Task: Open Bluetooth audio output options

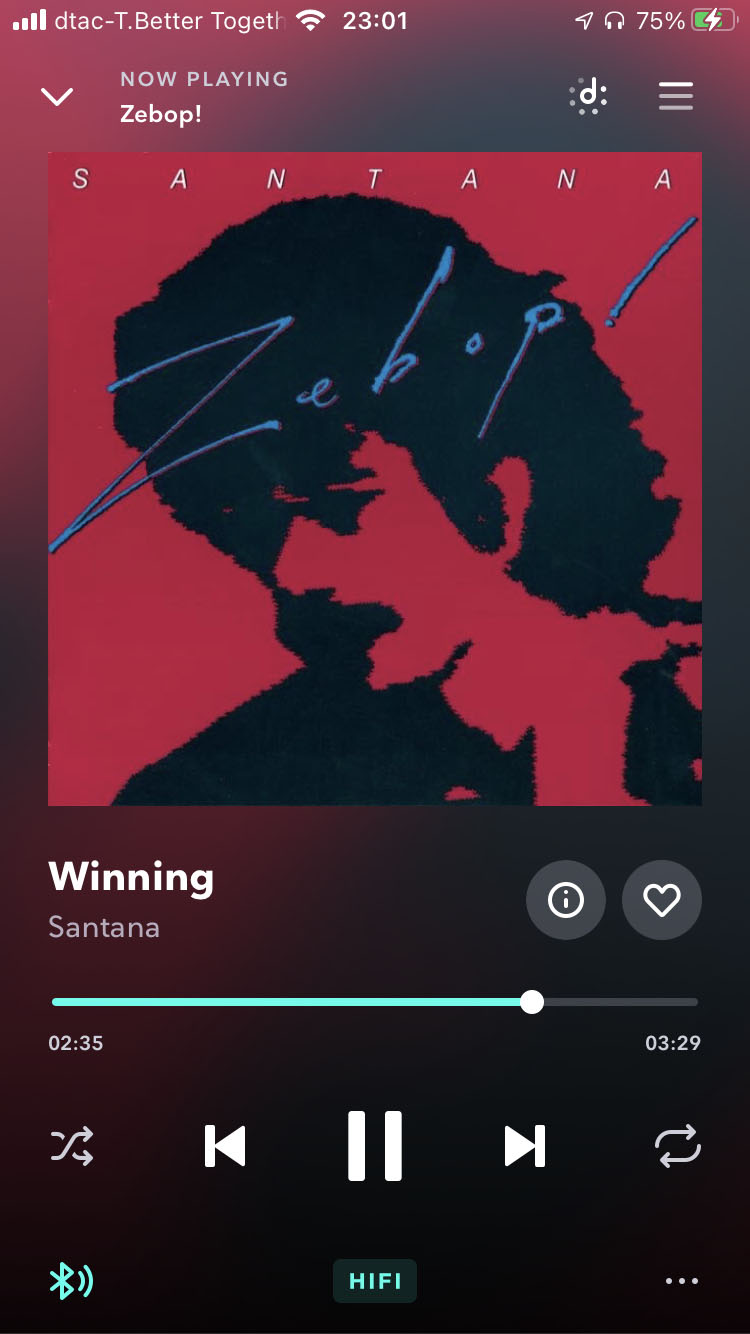Action: 71,1281
